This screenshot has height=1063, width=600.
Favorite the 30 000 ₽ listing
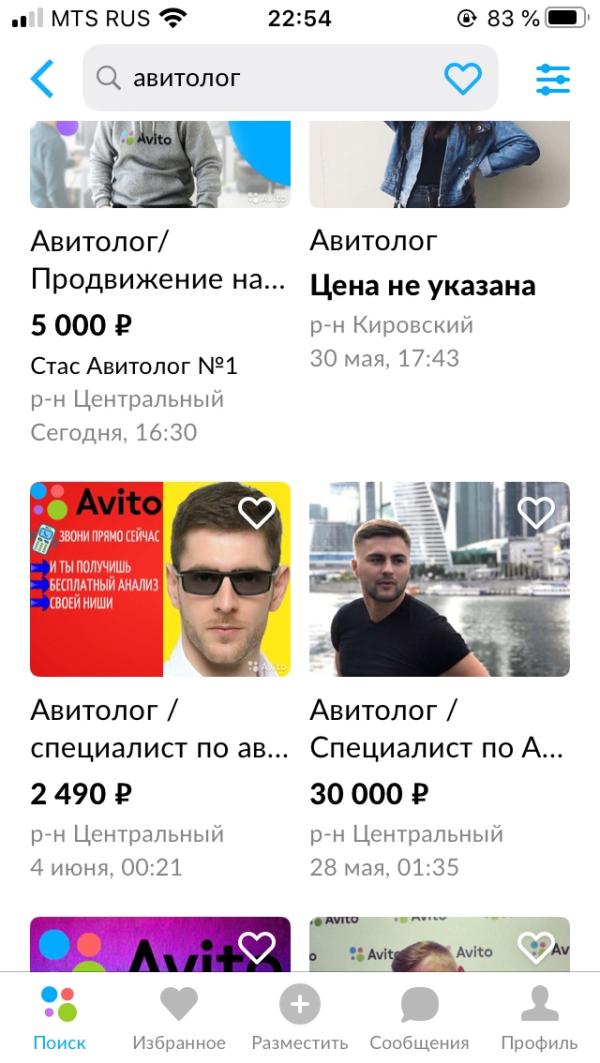point(536,513)
